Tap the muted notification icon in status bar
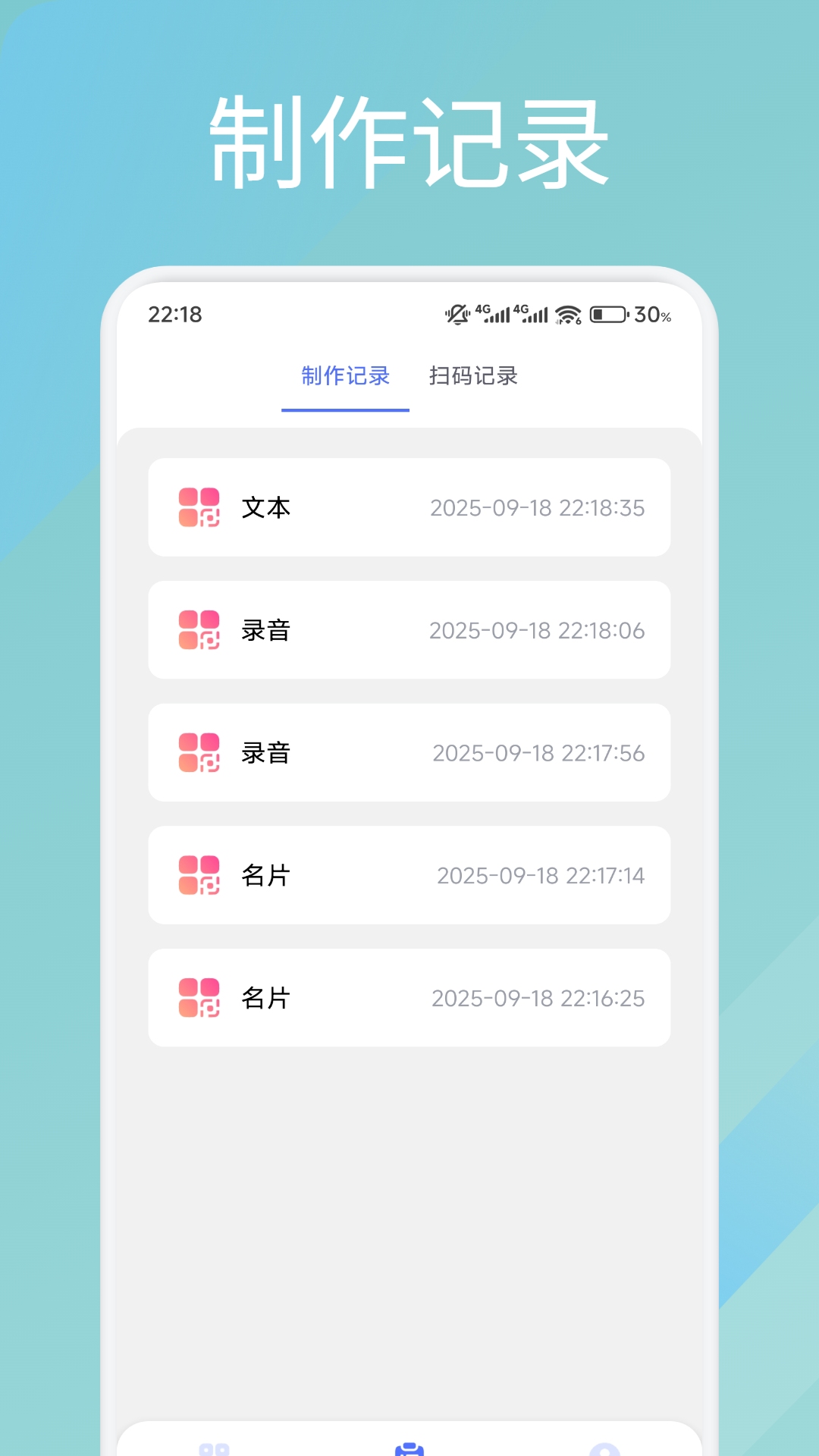 (x=458, y=313)
